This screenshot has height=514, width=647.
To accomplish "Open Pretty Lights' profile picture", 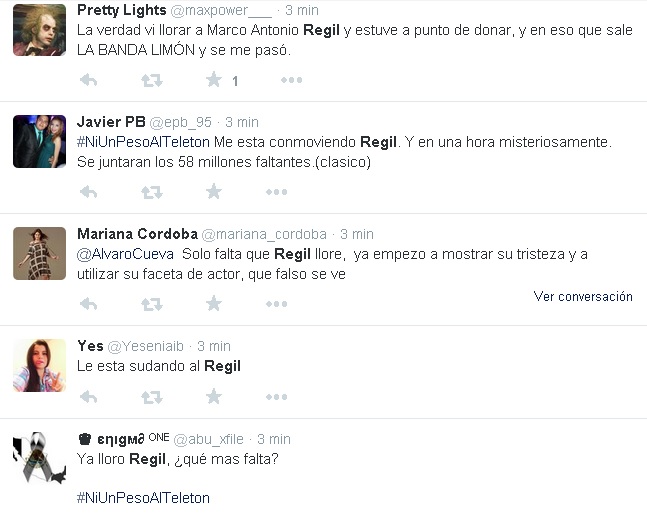I will (39, 30).
